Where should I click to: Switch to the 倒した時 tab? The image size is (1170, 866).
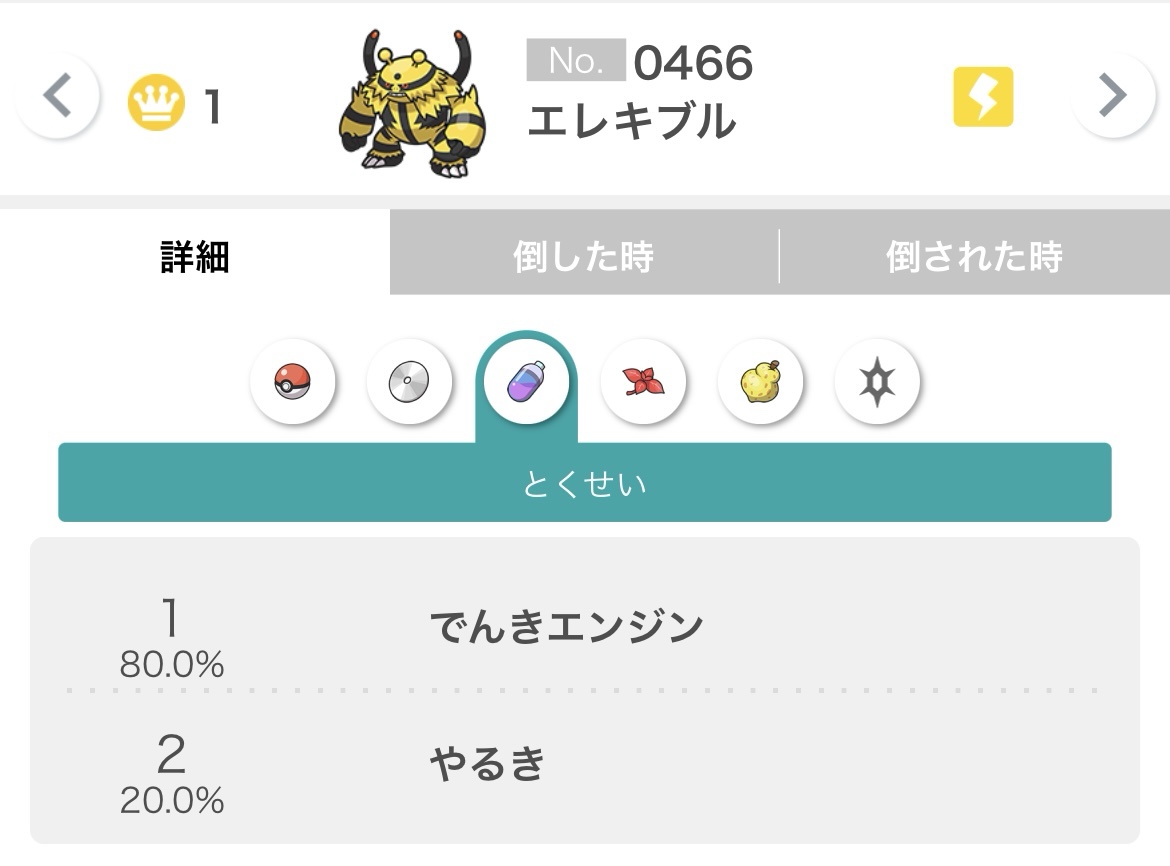click(x=583, y=257)
